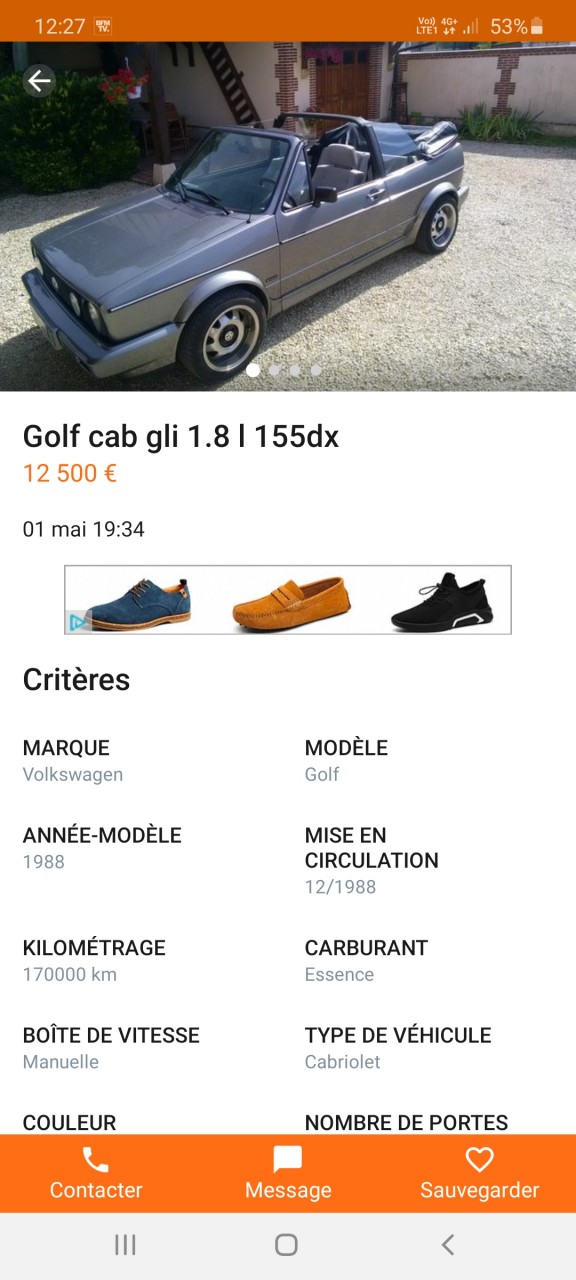
Task: Open the shoes advertisement banner
Action: click(x=288, y=599)
